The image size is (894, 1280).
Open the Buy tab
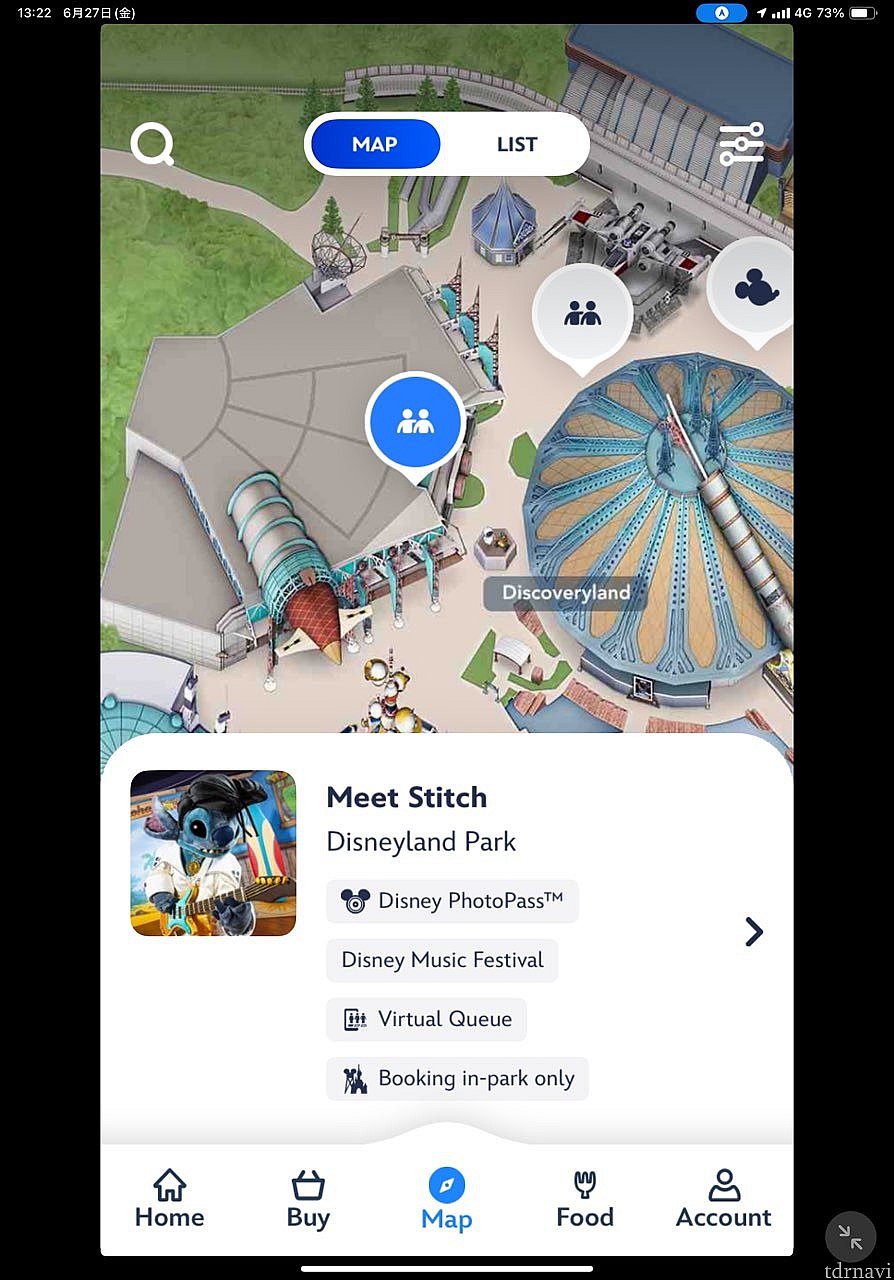point(308,1199)
